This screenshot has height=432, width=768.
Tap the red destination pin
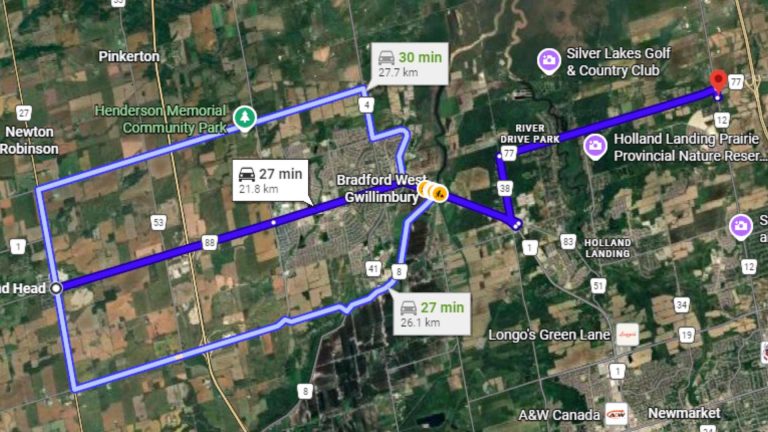coord(717,83)
